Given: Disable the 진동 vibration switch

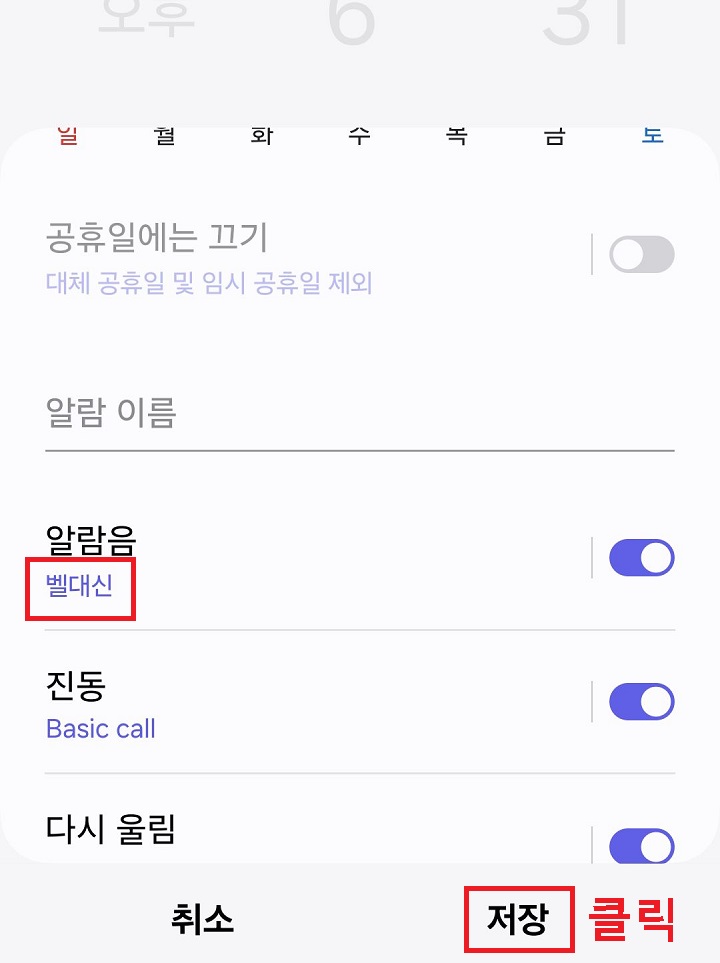Looking at the screenshot, I should [x=640, y=701].
